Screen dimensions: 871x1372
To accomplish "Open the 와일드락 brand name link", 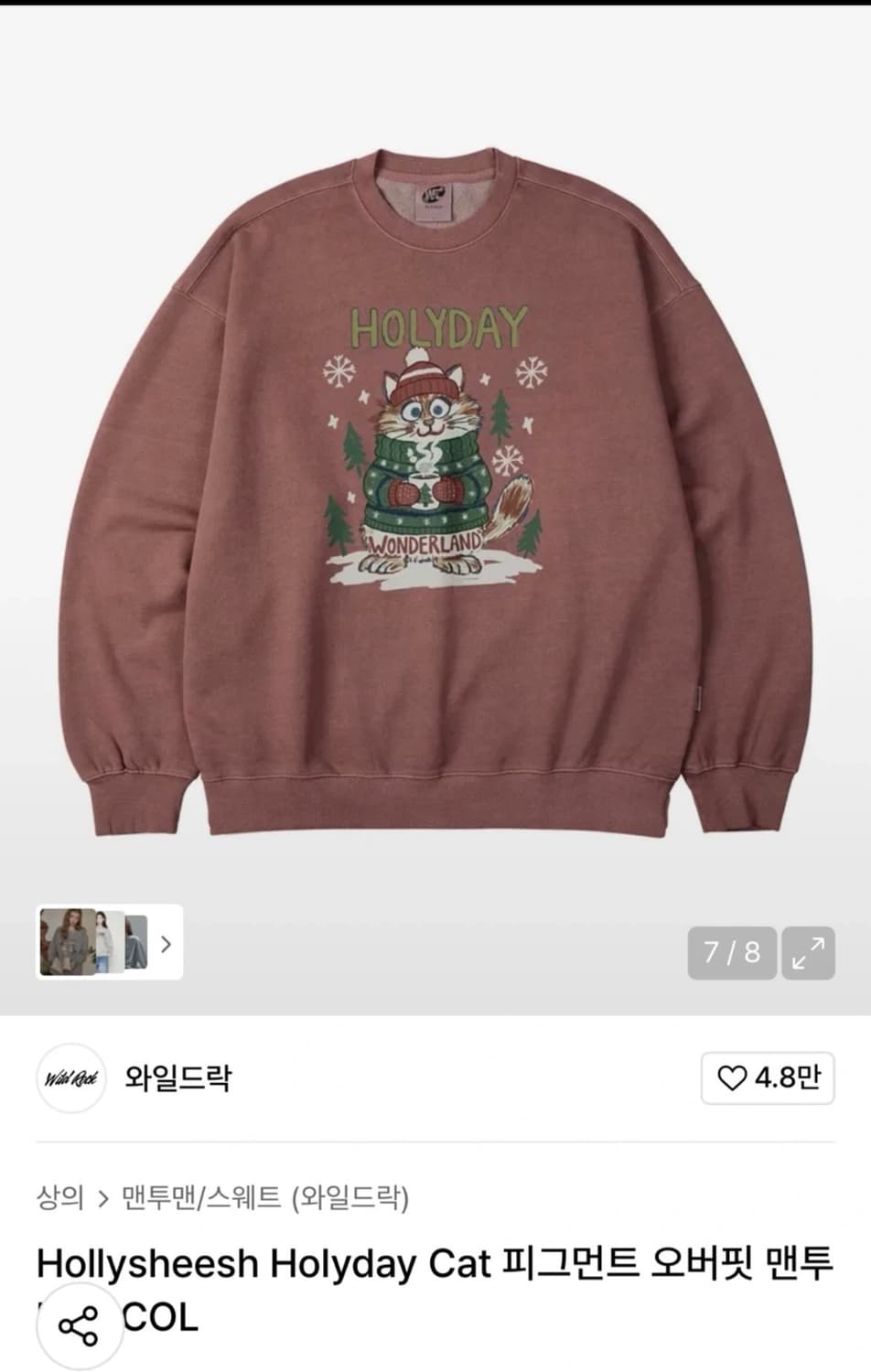I will (179, 1077).
